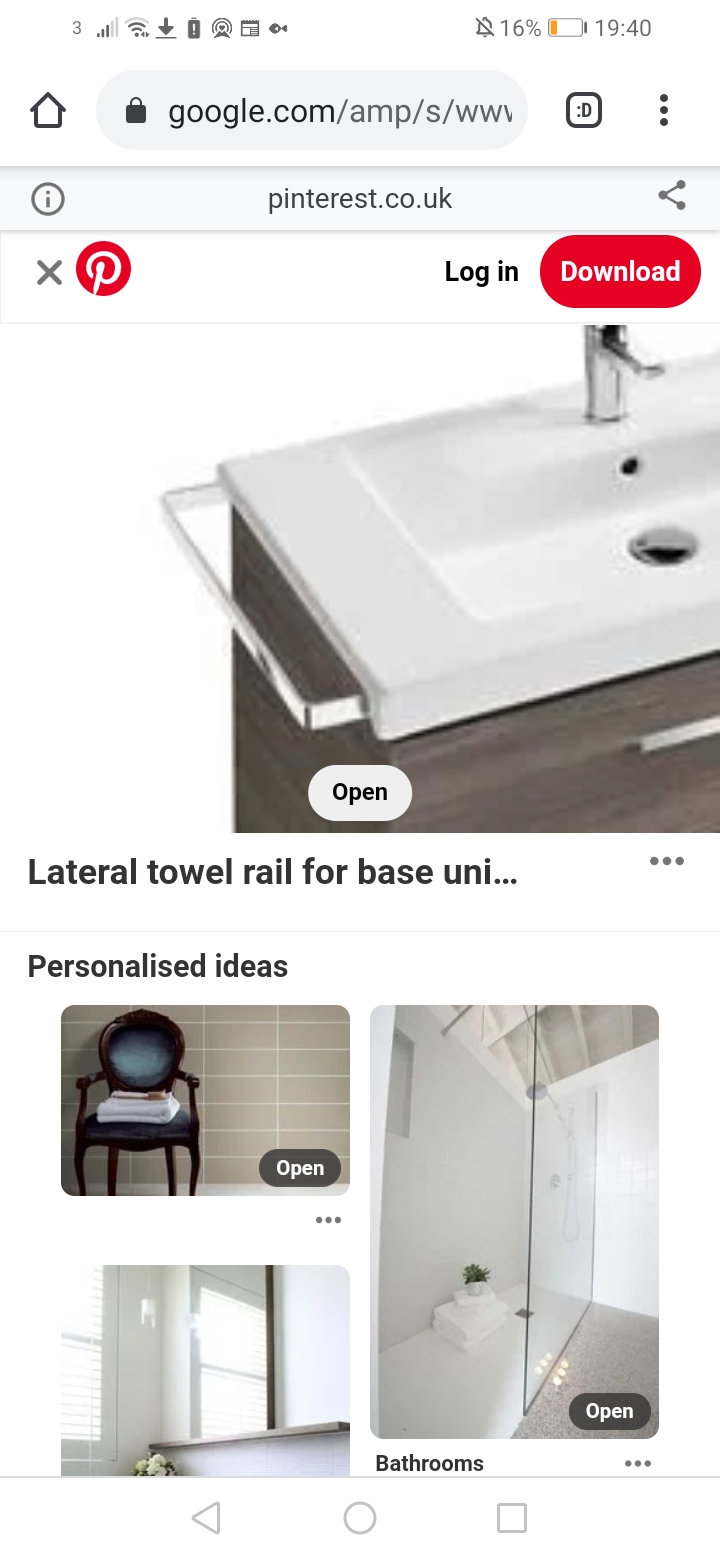Viewport: 720px width, 1560px height.
Task: Show recent apps
Action: tap(512, 1518)
